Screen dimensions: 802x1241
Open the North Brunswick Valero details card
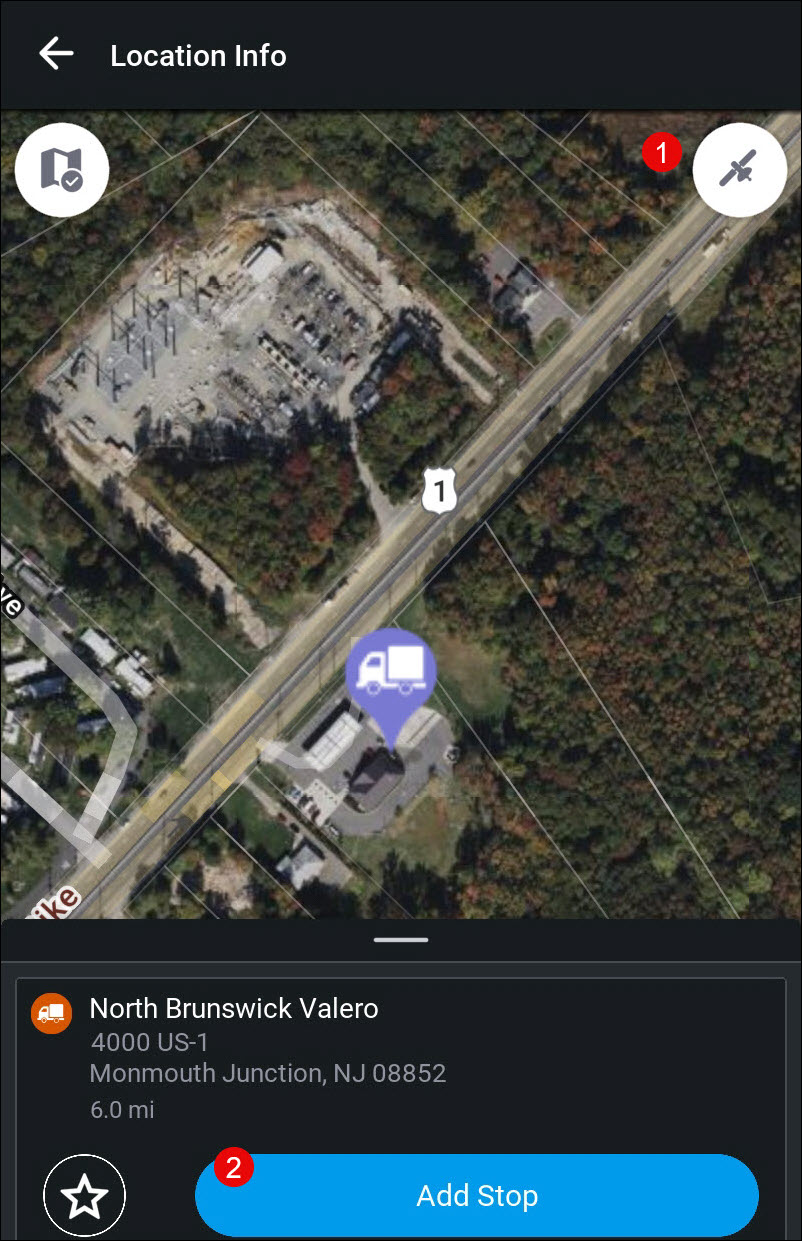coord(400,1057)
